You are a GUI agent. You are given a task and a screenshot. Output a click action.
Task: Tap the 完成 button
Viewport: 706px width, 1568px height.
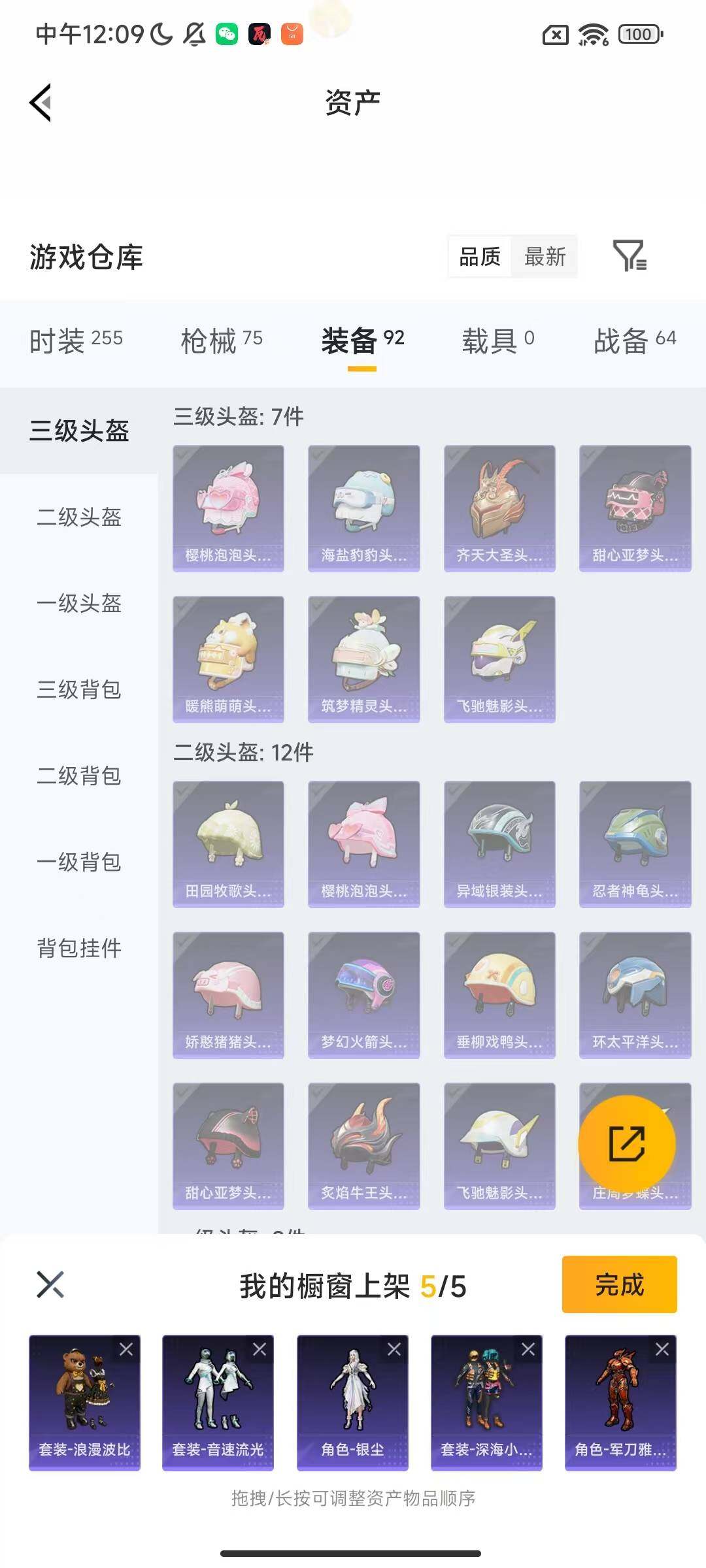click(619, 1284)
